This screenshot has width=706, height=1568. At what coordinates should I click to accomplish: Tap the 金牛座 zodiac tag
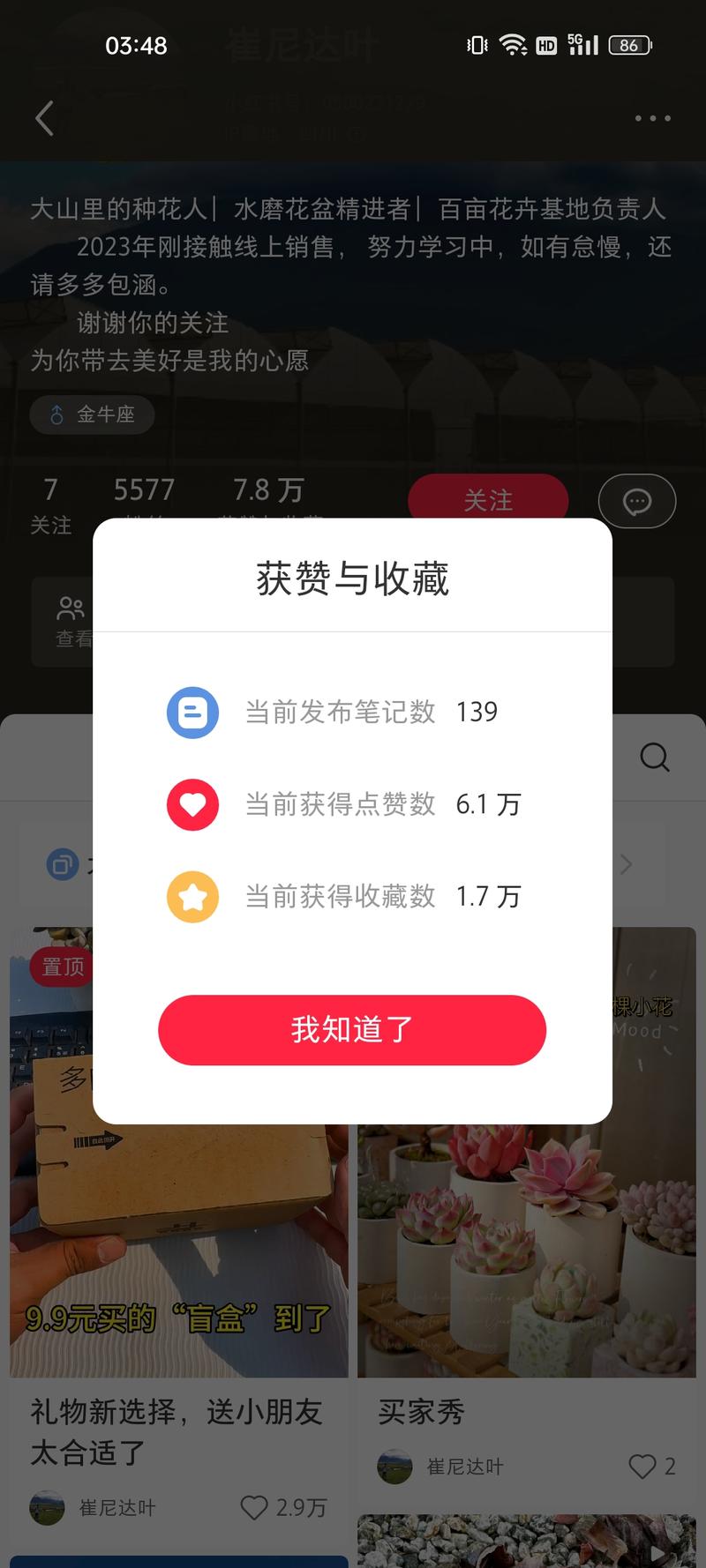coord(92,414)
